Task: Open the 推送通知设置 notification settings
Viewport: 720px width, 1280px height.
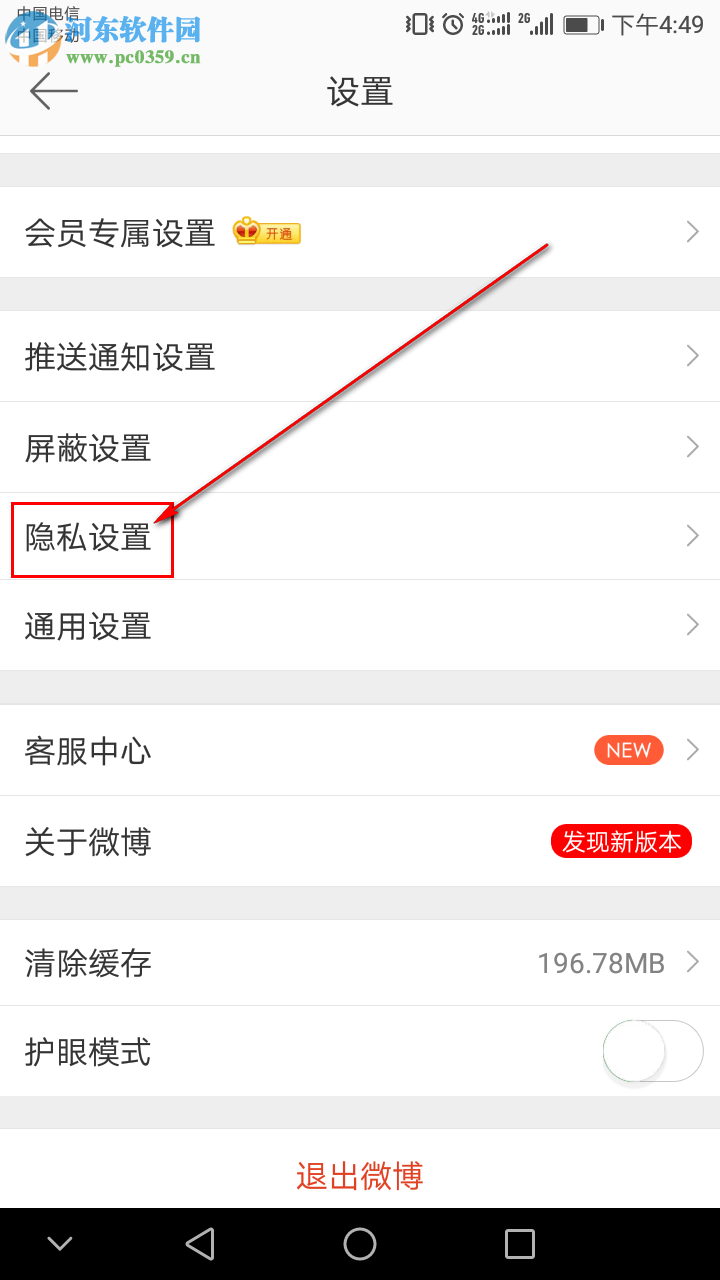Action: point(360,356)
